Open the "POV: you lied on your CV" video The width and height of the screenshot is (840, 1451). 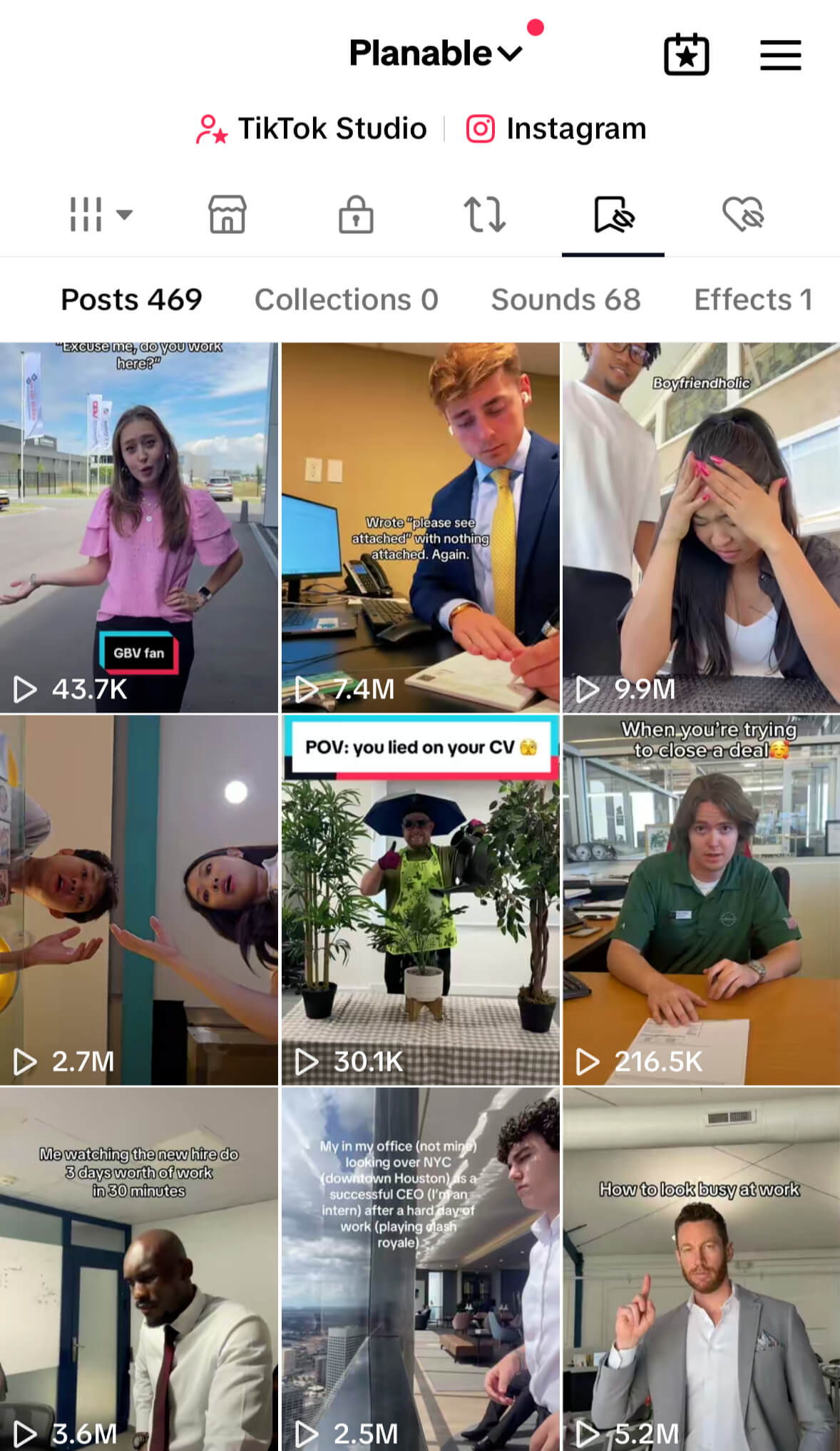point(420,900)
